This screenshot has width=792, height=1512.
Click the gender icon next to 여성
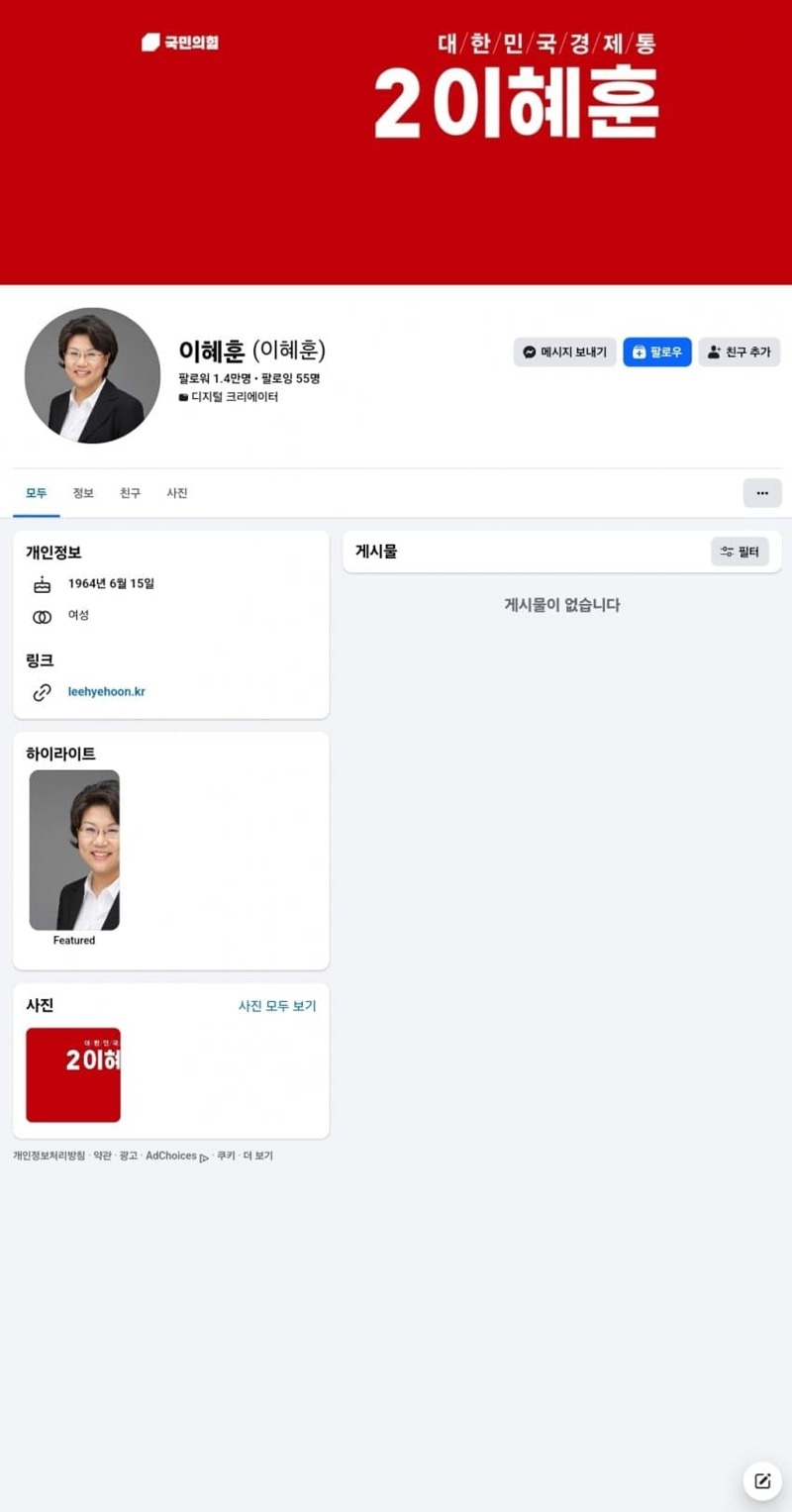point(42,616)
